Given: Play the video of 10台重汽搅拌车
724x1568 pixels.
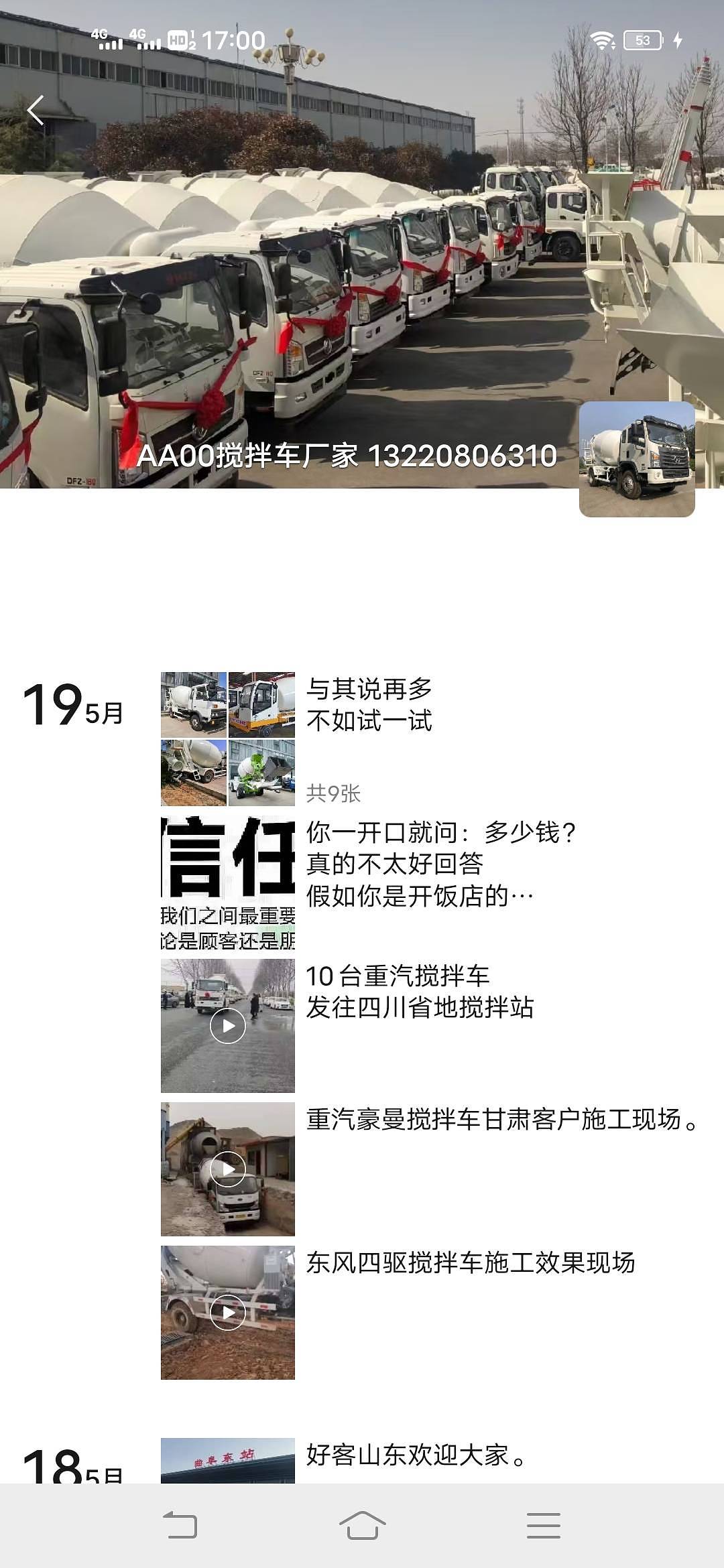Looking at the screenshot, I should (x=228, y=1026).
